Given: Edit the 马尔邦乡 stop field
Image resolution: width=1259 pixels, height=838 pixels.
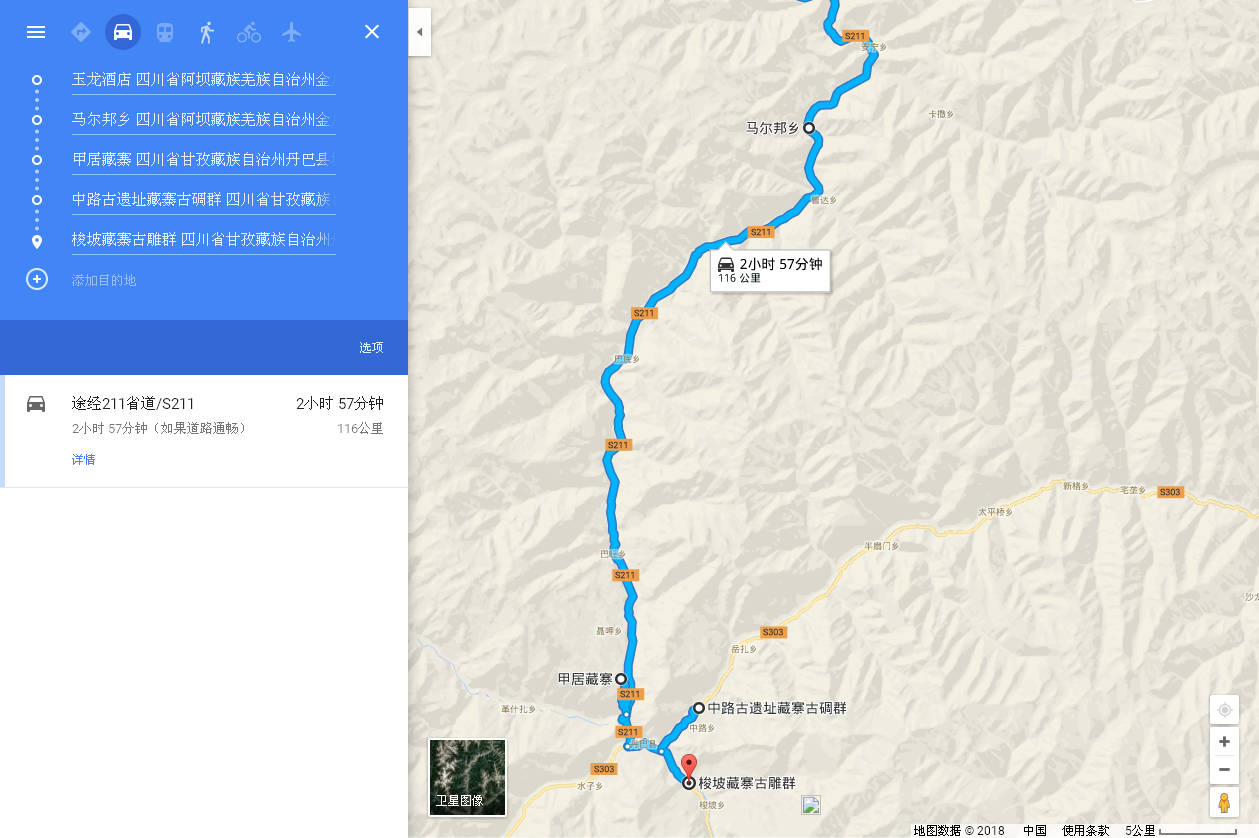Looking at the screenshot, I should (x=203, y=119).
